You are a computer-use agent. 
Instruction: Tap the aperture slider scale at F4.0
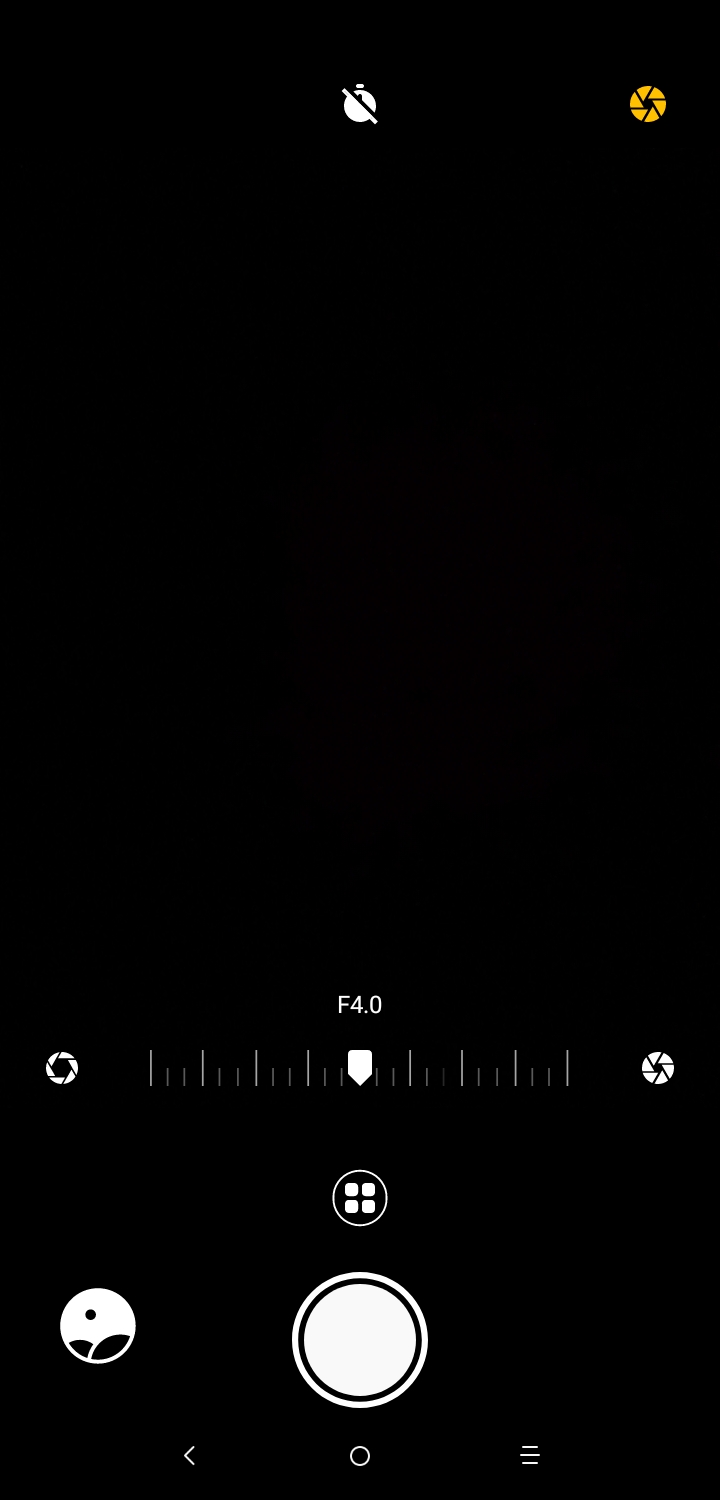pos(360,1067)
